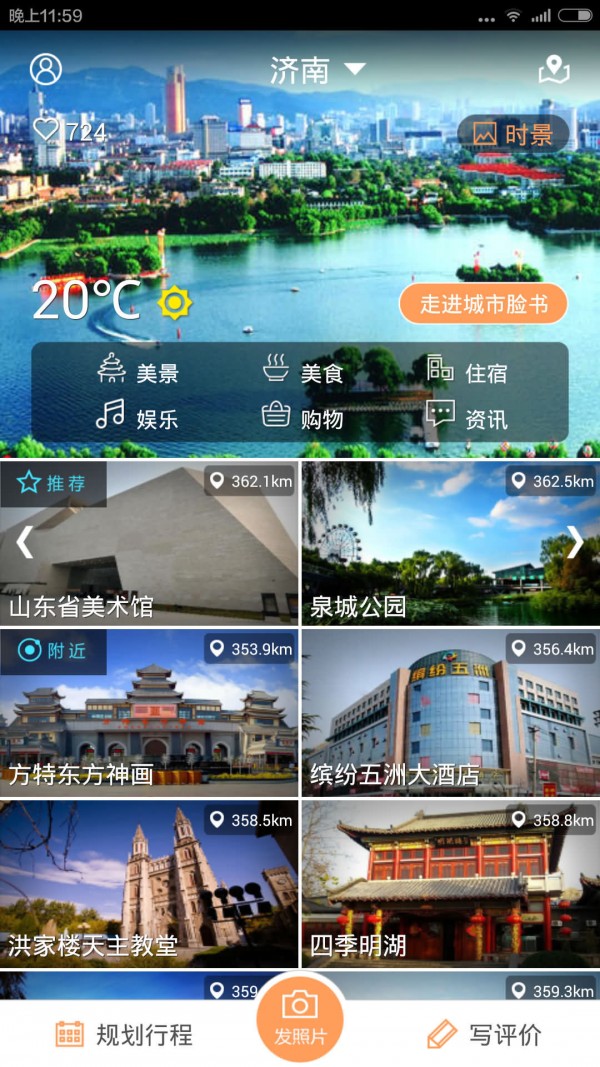
Task: Browse the 美食 category
Action: point(303,372)
